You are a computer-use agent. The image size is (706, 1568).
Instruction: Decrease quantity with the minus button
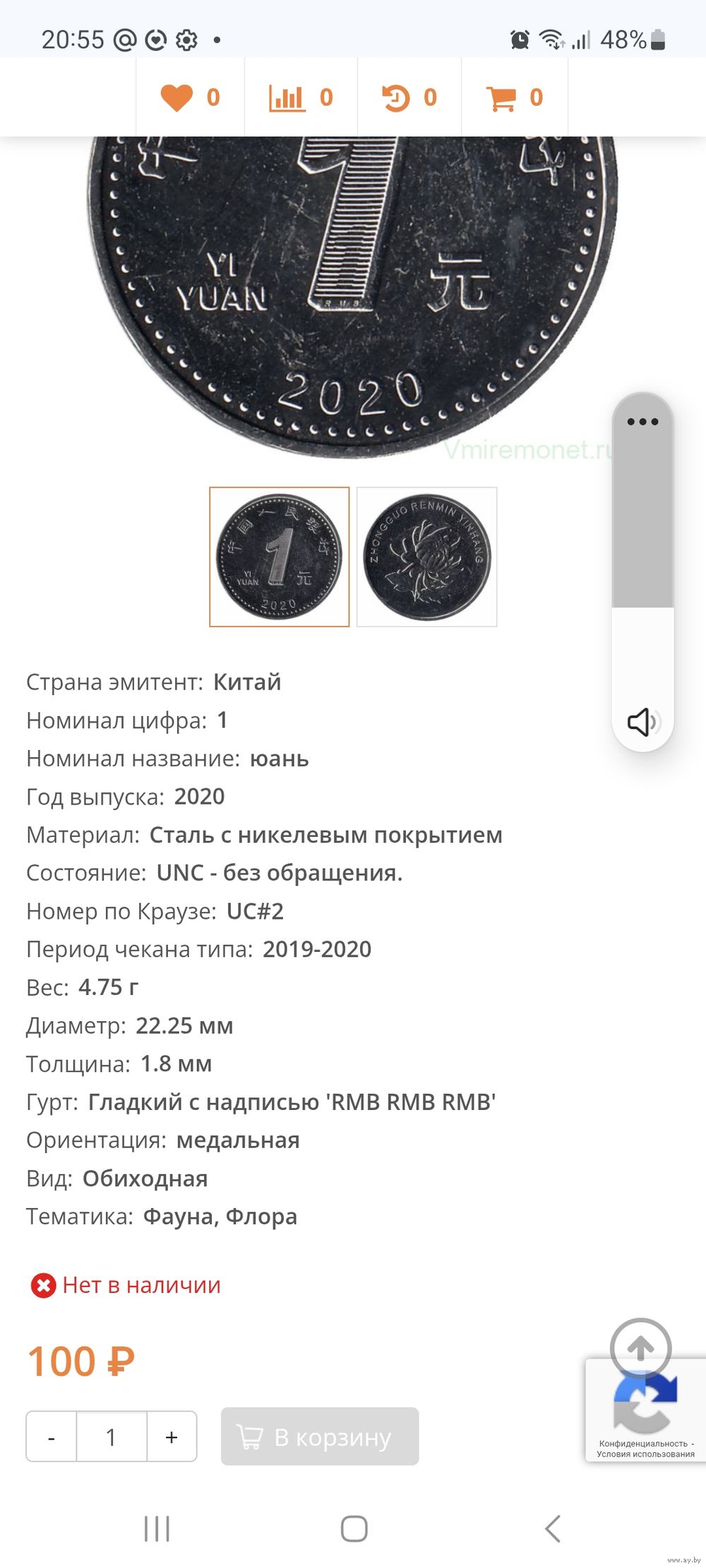52,1436
